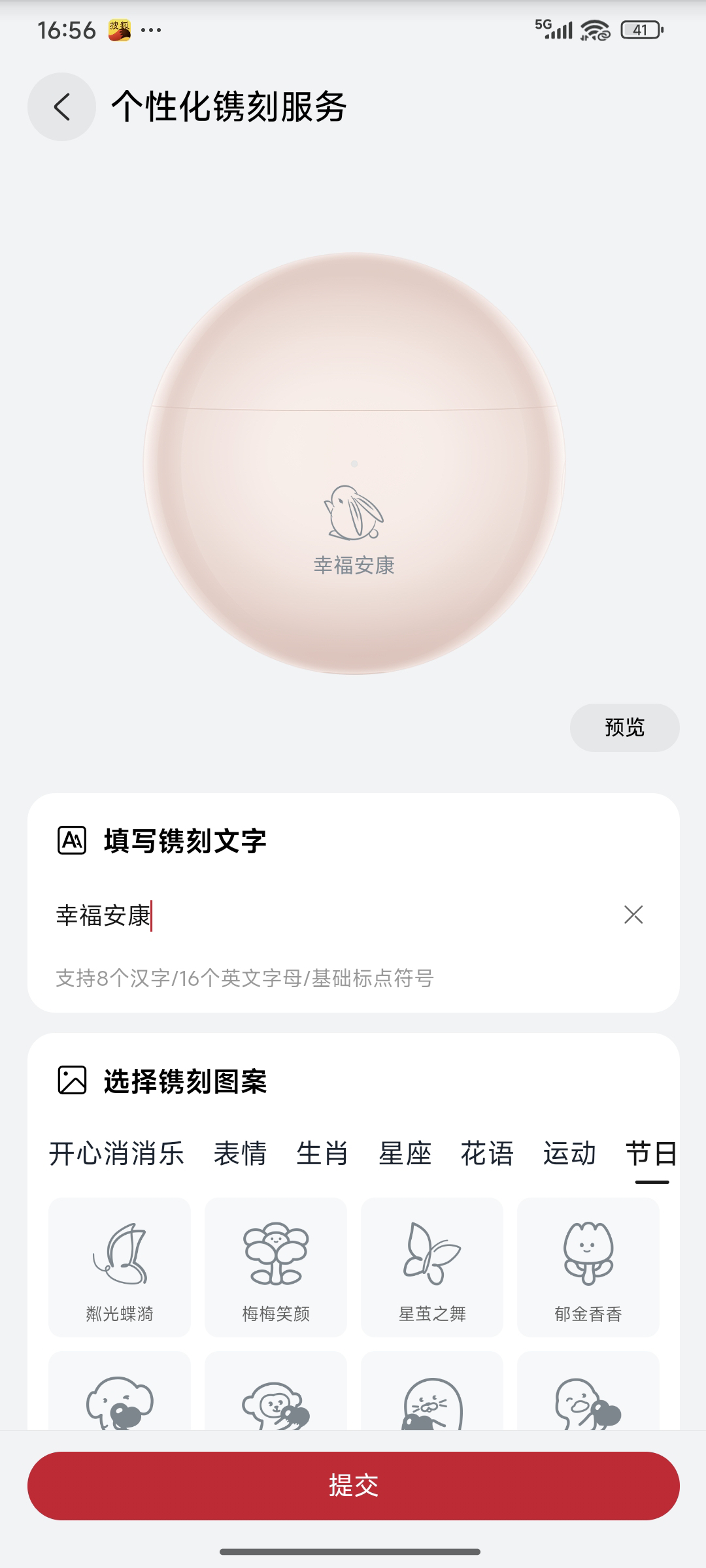Submit the engraving with 提交

tap(353, 1485)
